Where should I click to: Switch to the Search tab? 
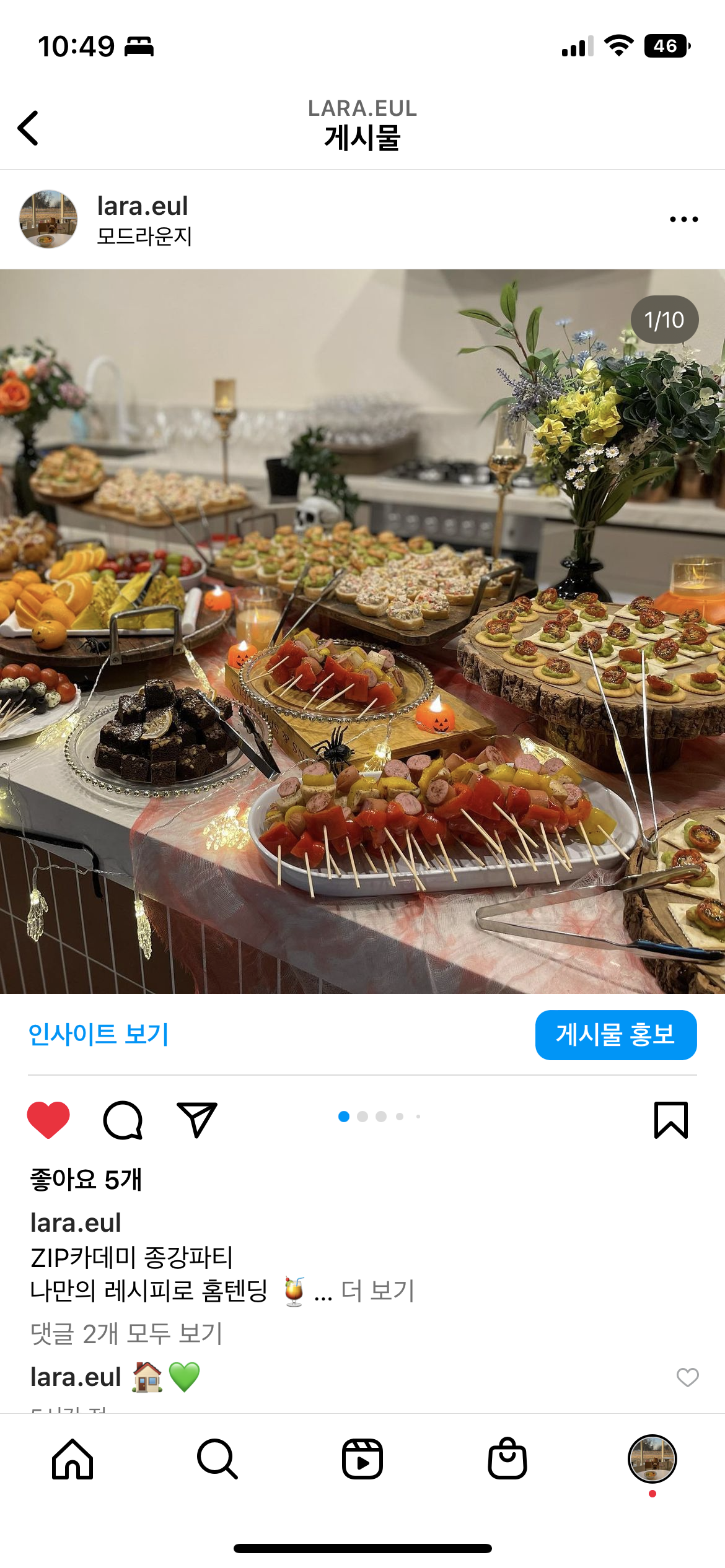217,1459
